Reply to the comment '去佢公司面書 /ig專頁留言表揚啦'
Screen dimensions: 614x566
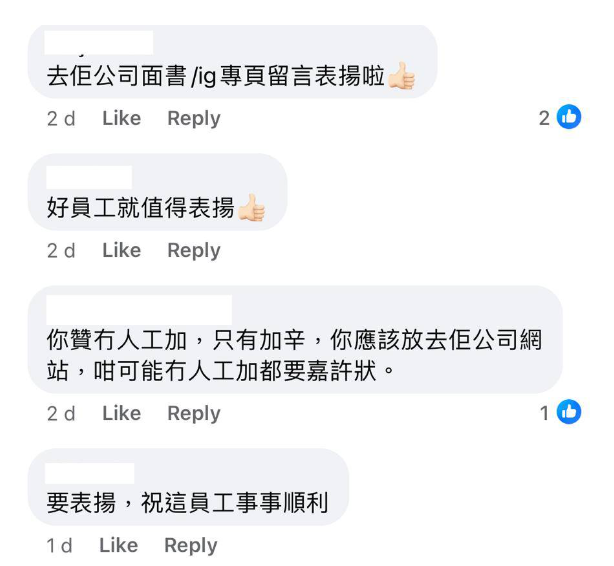coord(194,118)
